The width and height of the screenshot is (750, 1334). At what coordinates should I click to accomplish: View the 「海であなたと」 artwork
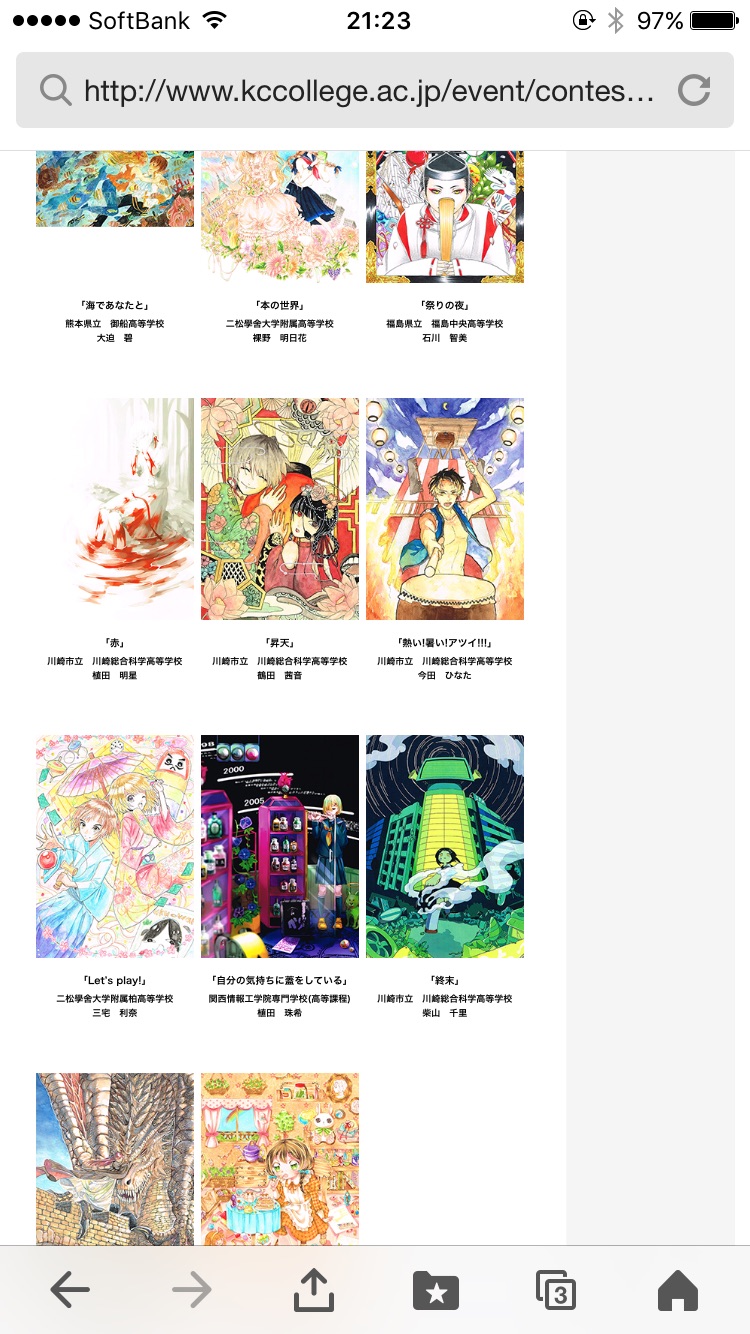(x=115, y=189)
